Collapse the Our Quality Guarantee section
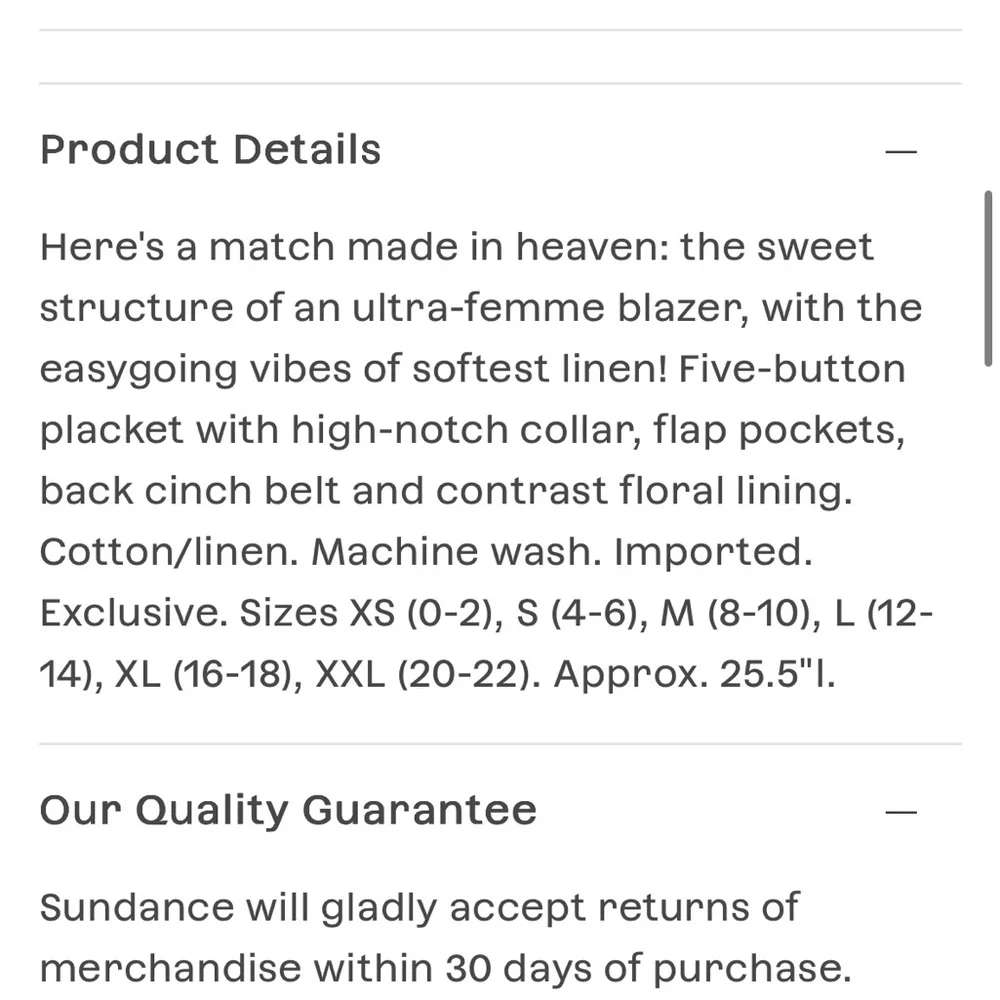The height and width of the screenshot is (1000, 1000). (901, 811)
